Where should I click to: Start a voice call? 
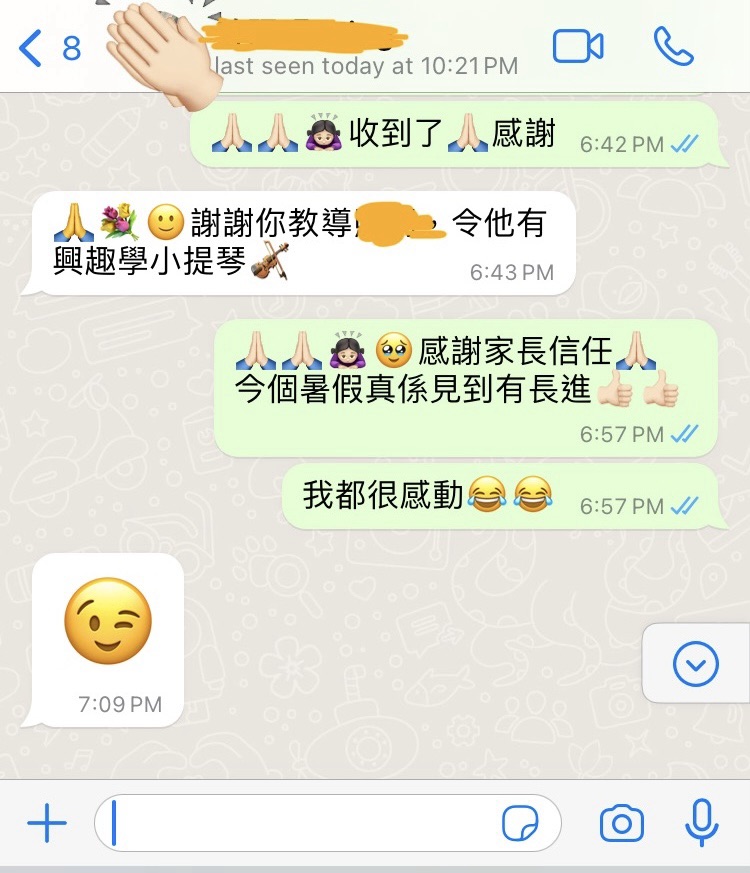click(x=673, y=46)
